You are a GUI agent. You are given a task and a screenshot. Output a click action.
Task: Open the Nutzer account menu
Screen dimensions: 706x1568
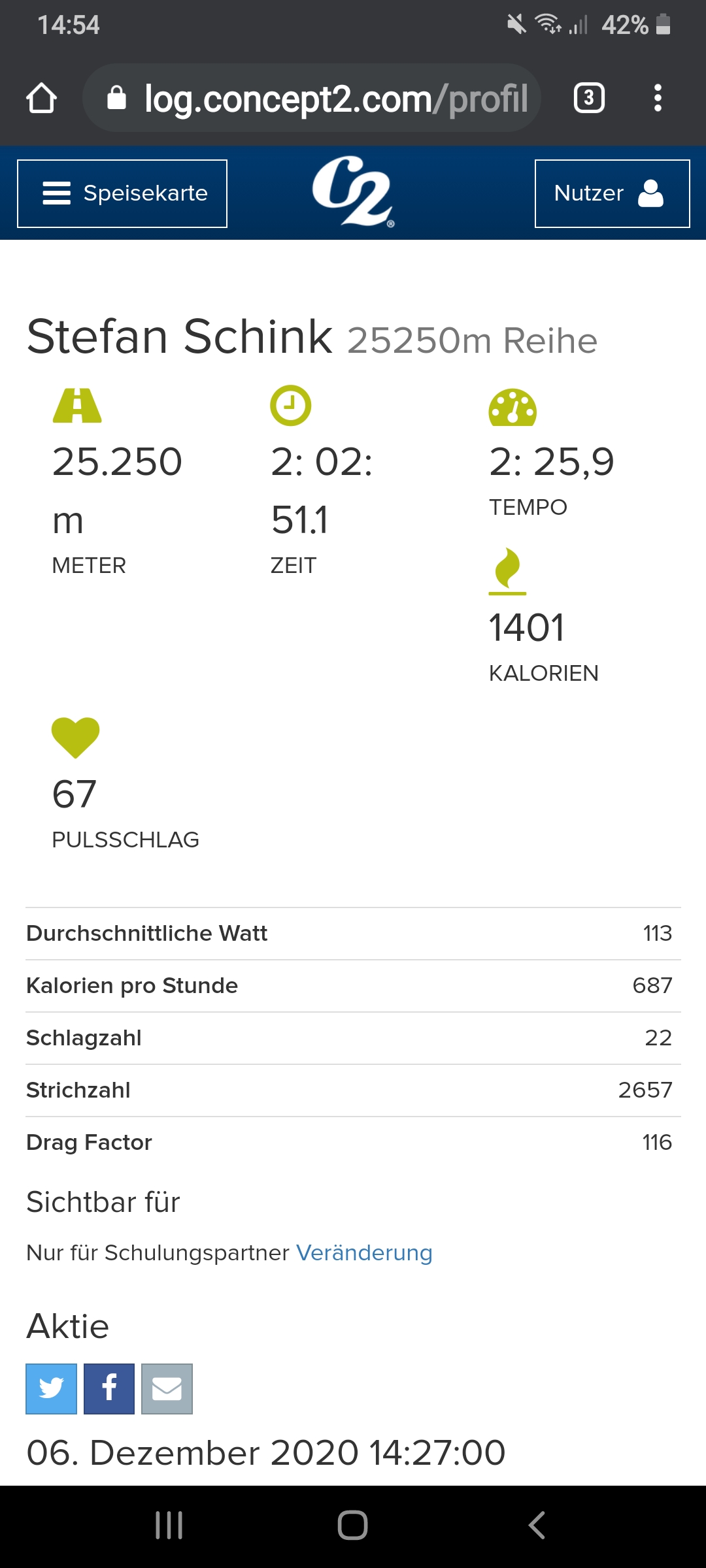coord(612,193)
